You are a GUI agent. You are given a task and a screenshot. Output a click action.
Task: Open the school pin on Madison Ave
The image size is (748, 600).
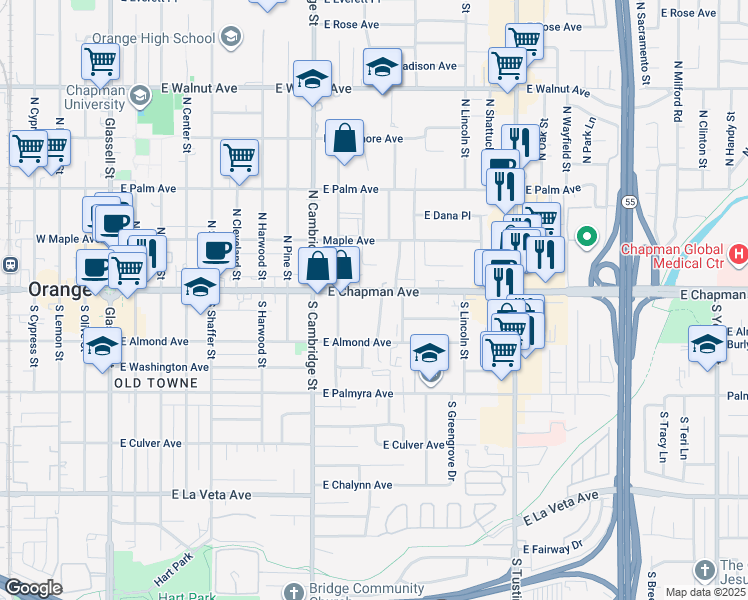pyautogui.click(x=382, y=68)
